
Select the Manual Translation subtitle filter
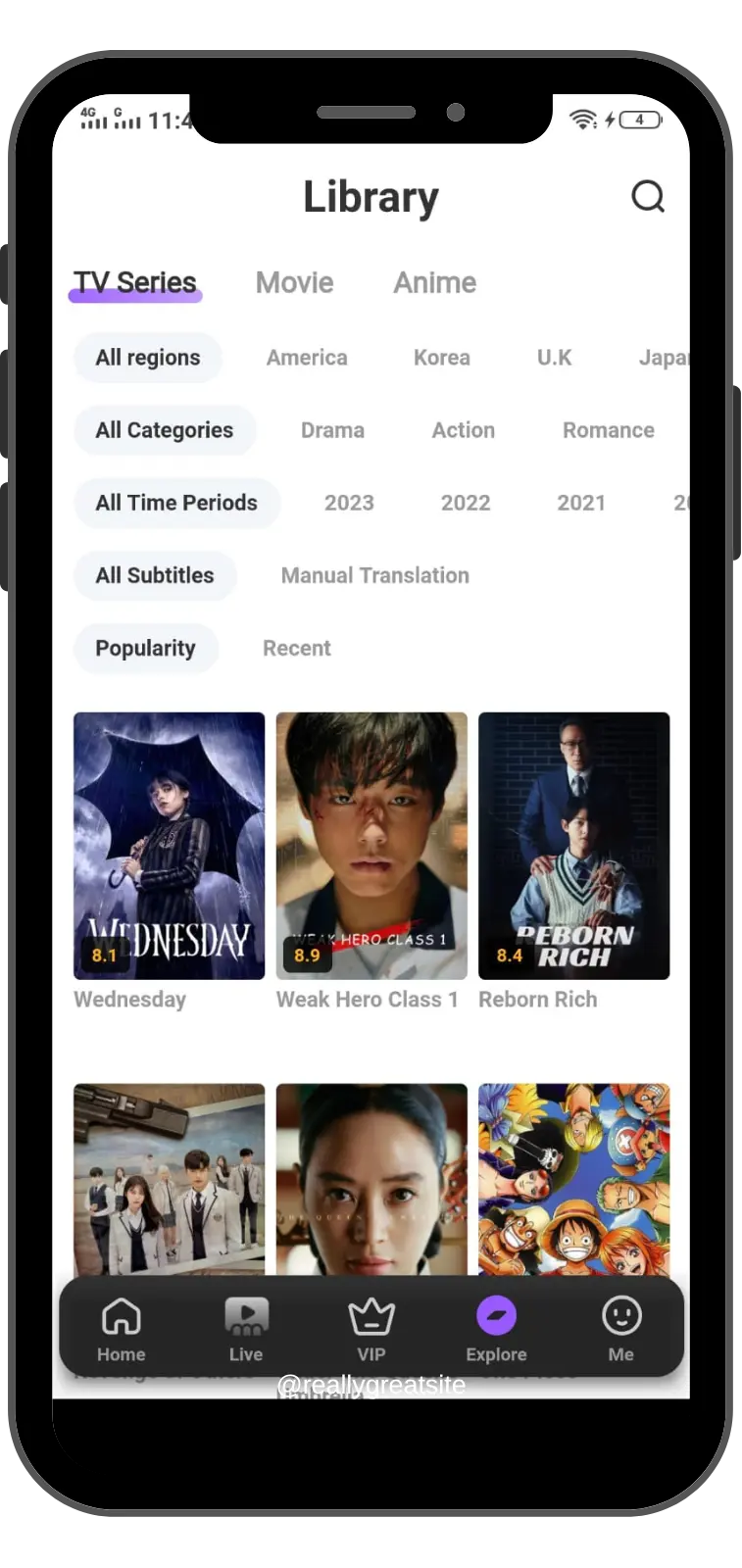click(374, 575)
